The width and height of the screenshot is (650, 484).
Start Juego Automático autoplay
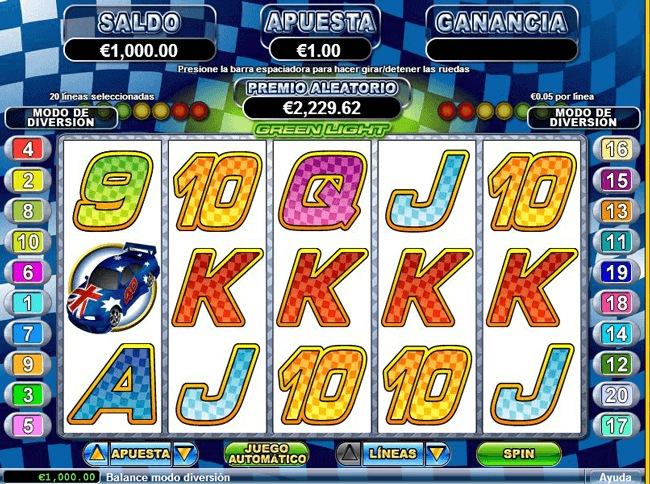[x=265, y=454]
